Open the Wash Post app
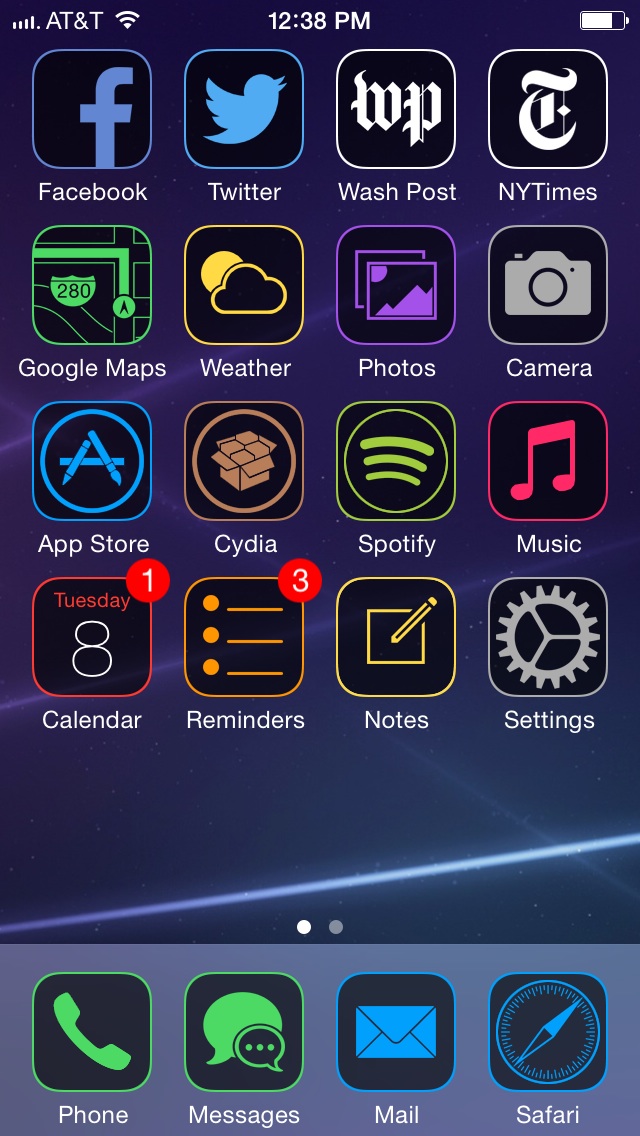This screenshot has height=1136, width=640. 396,109
